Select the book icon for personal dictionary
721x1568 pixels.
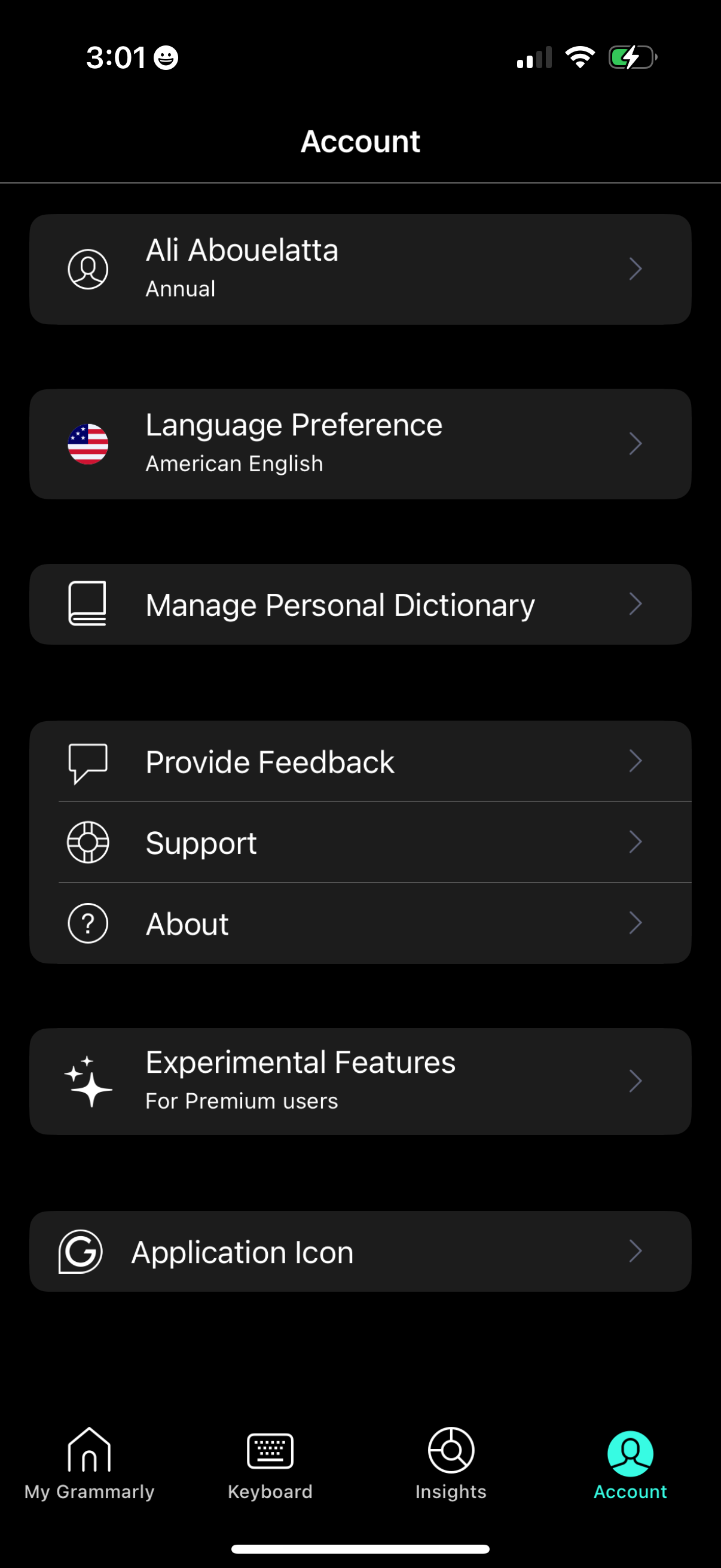(x=88, y=603)
